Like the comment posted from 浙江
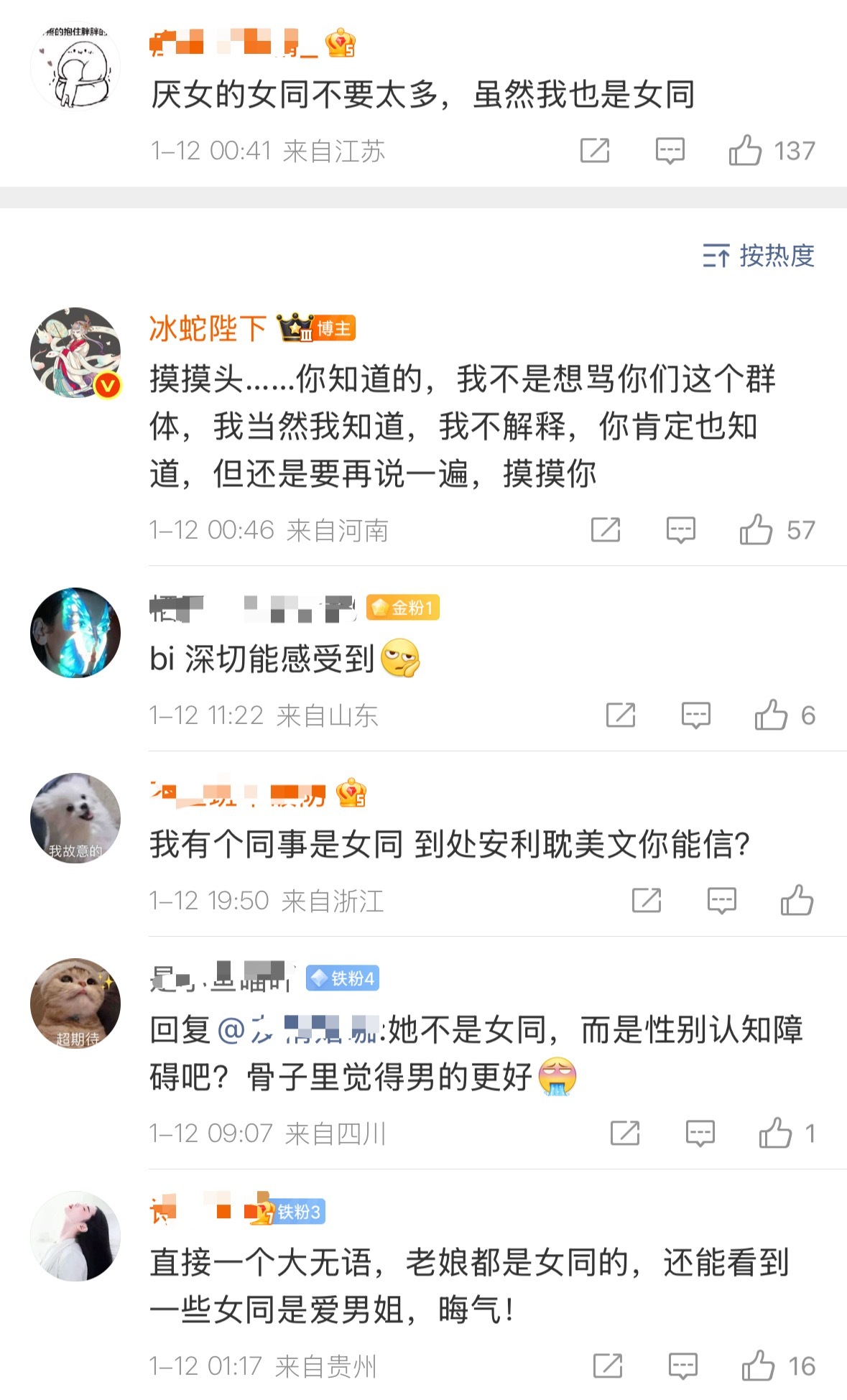Viewport: 847px width, 1400px height. (x=797, y=901)
